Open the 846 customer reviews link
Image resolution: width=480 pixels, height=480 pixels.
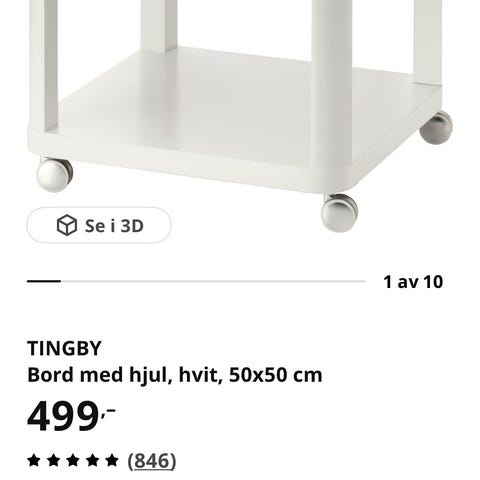tap(152, 461)
